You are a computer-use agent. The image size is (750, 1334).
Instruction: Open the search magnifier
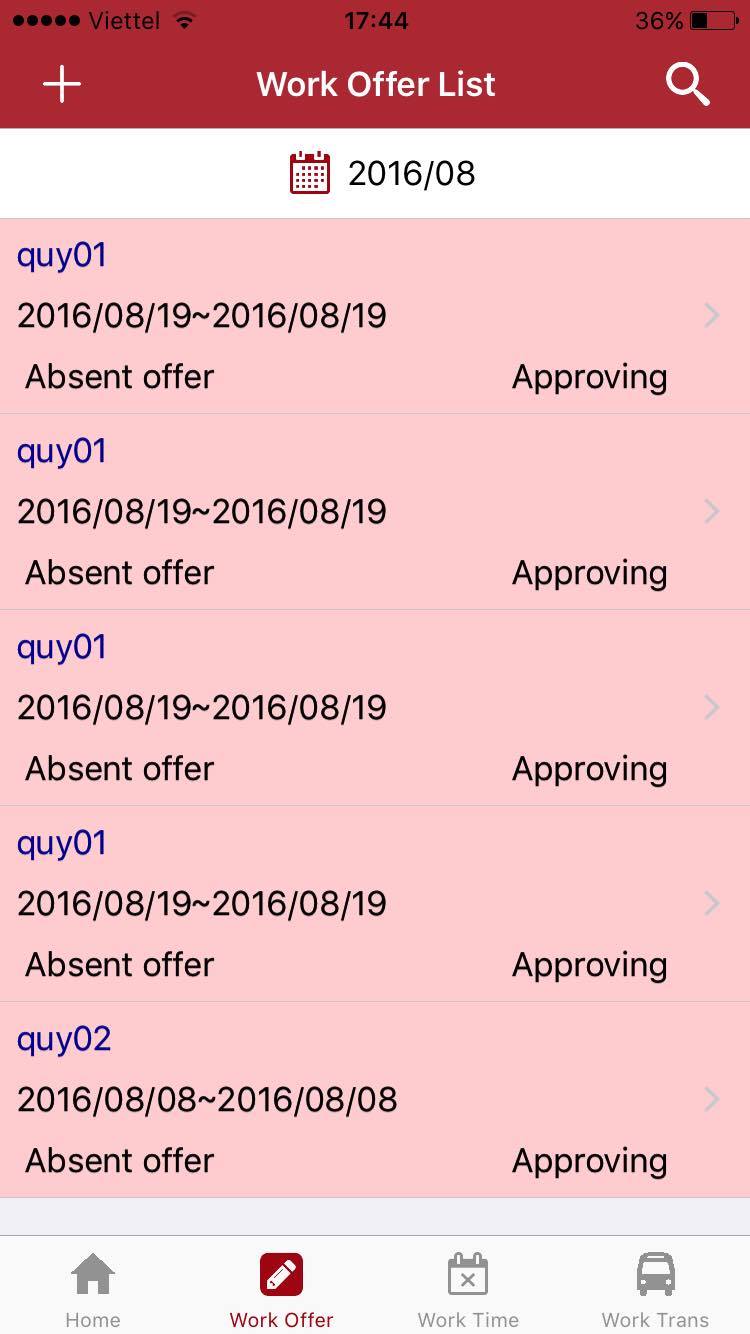coord(688,85)
